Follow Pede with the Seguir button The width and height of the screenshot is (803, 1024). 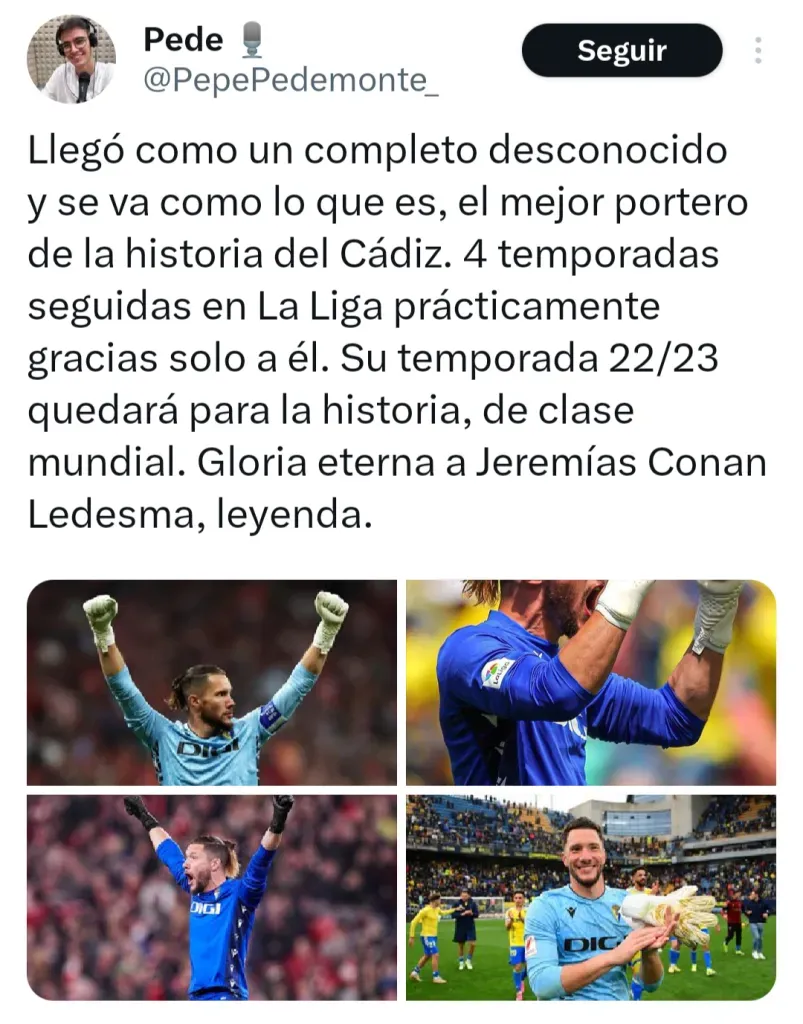click(x=621, y=50)
